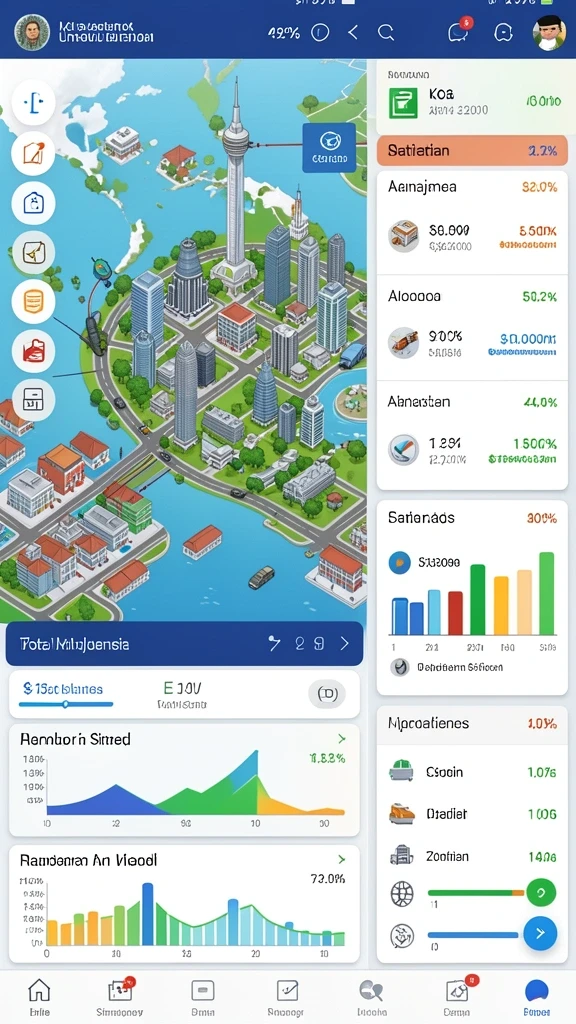576x1024 pixels.
Task: Expand the Total Mlujoensia bar chevron
Action: pos(344,644)
